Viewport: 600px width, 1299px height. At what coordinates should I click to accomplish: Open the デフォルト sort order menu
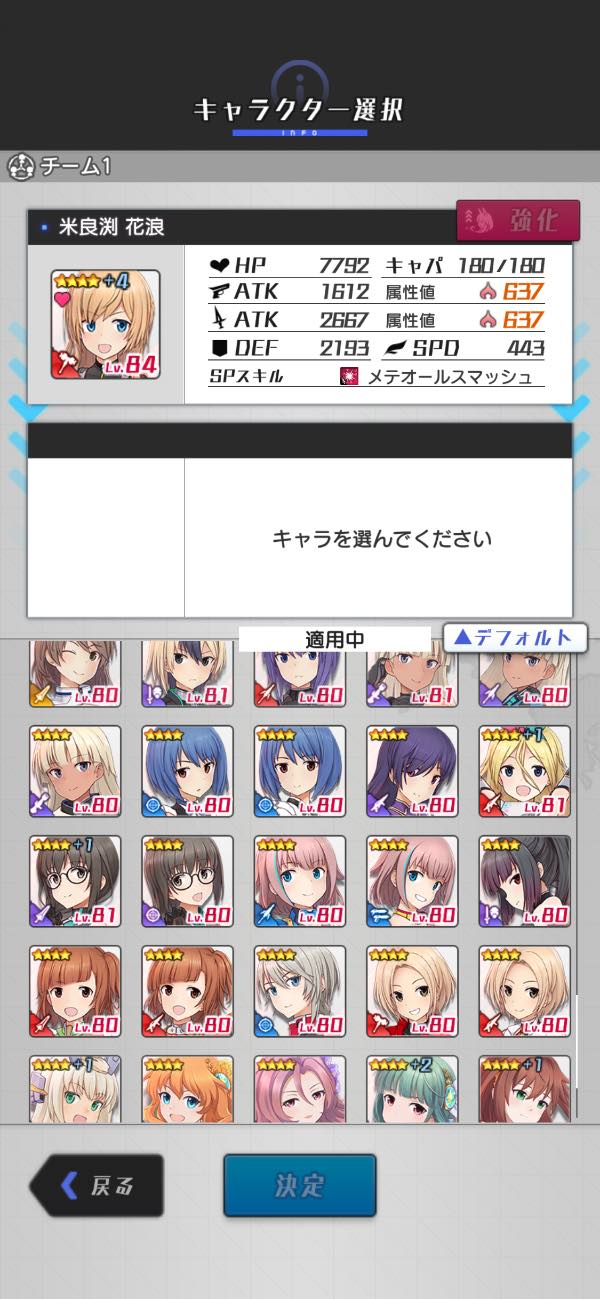[514, 637]
